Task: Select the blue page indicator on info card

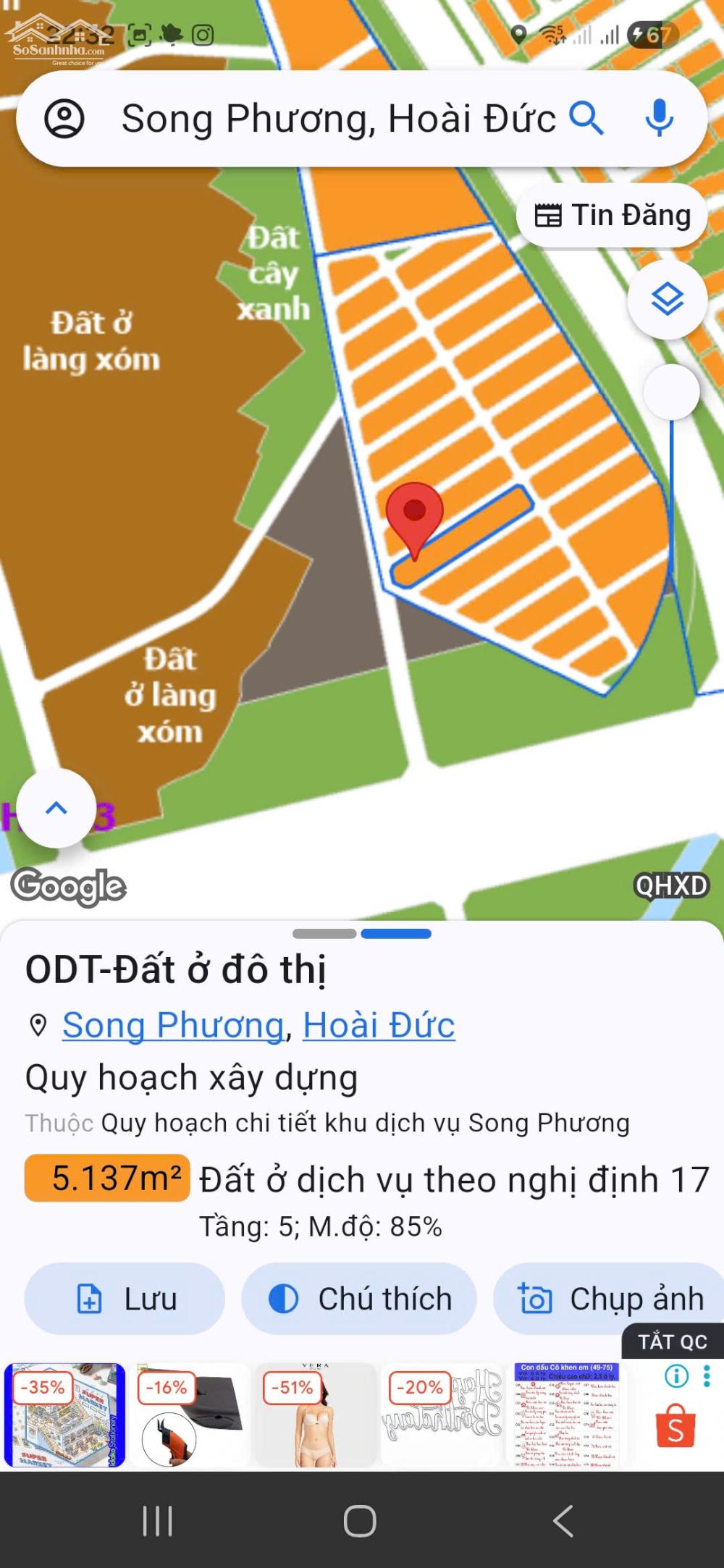Action: click(x=395, y=935)
